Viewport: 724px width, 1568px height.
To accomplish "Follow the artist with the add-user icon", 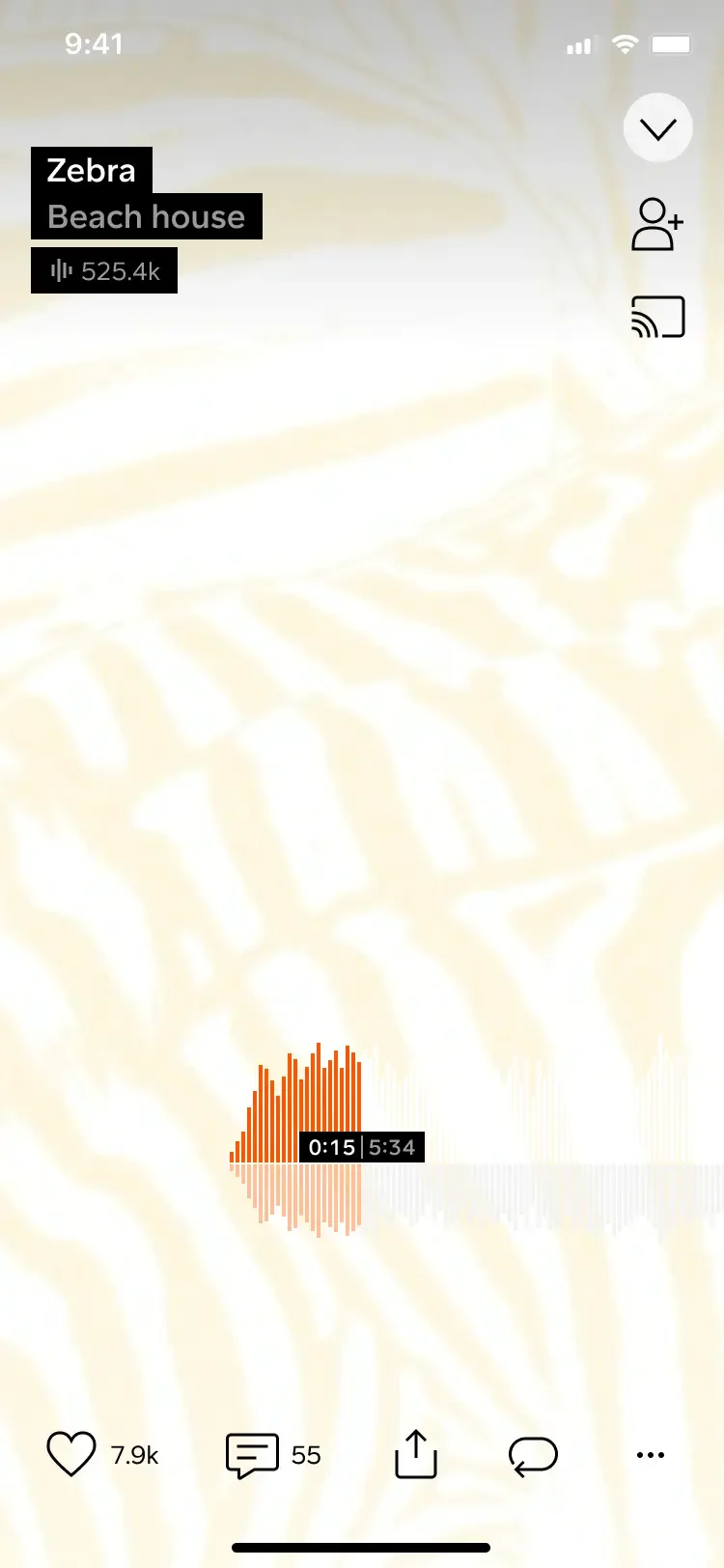I will coord(657,224).
